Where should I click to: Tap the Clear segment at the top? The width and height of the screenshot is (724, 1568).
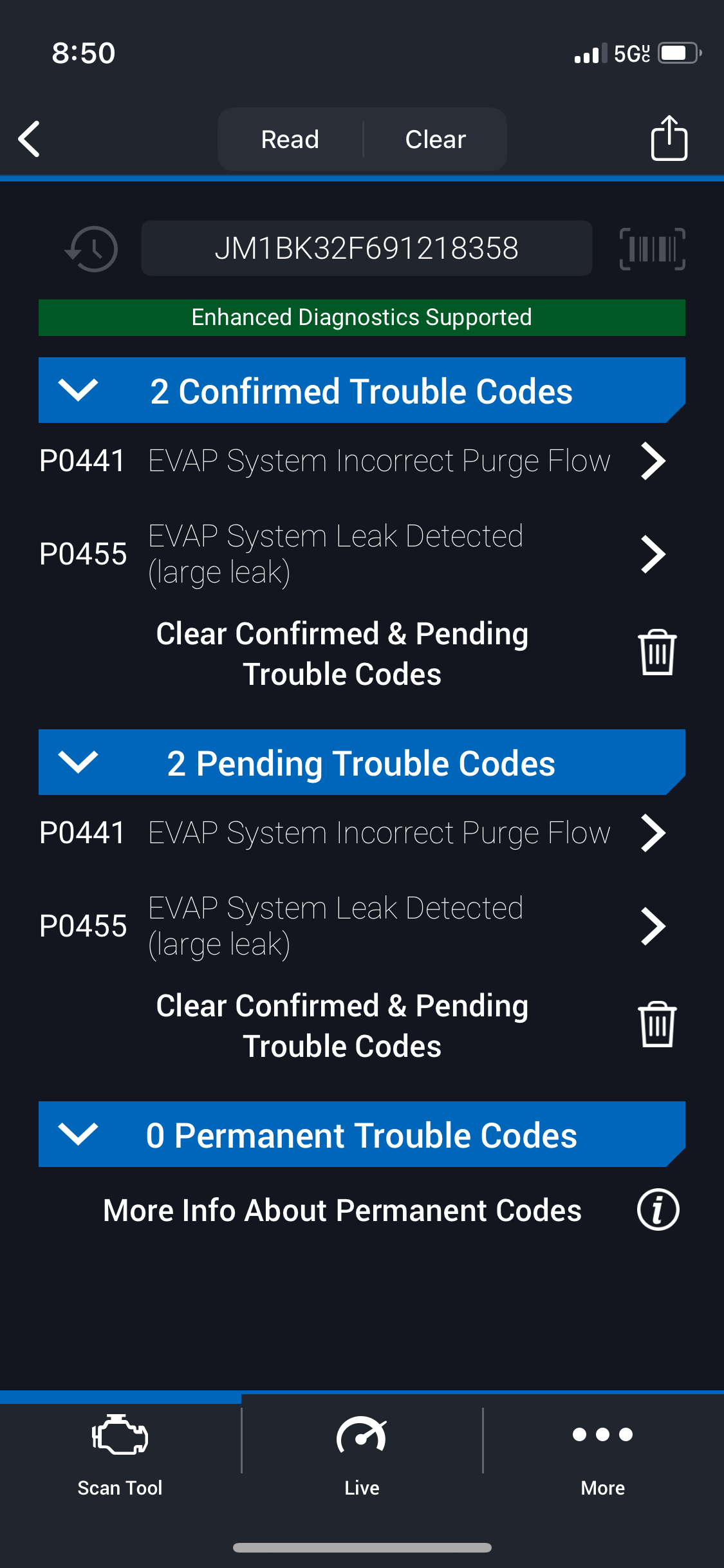tap(435, 139)
